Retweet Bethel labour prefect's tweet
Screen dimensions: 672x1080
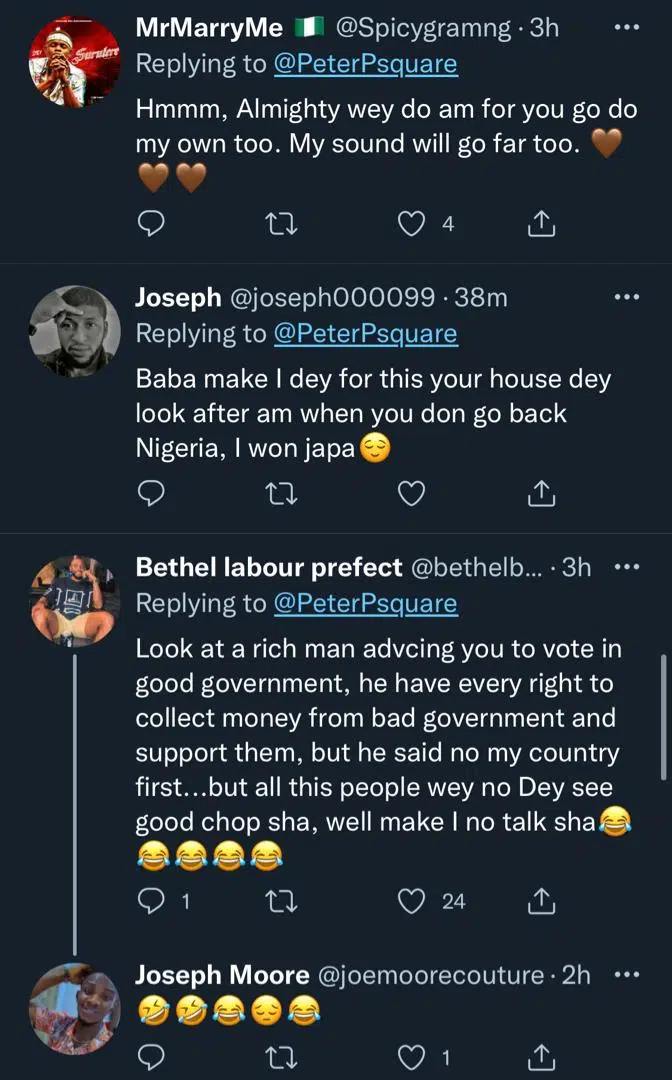[284, 901]
